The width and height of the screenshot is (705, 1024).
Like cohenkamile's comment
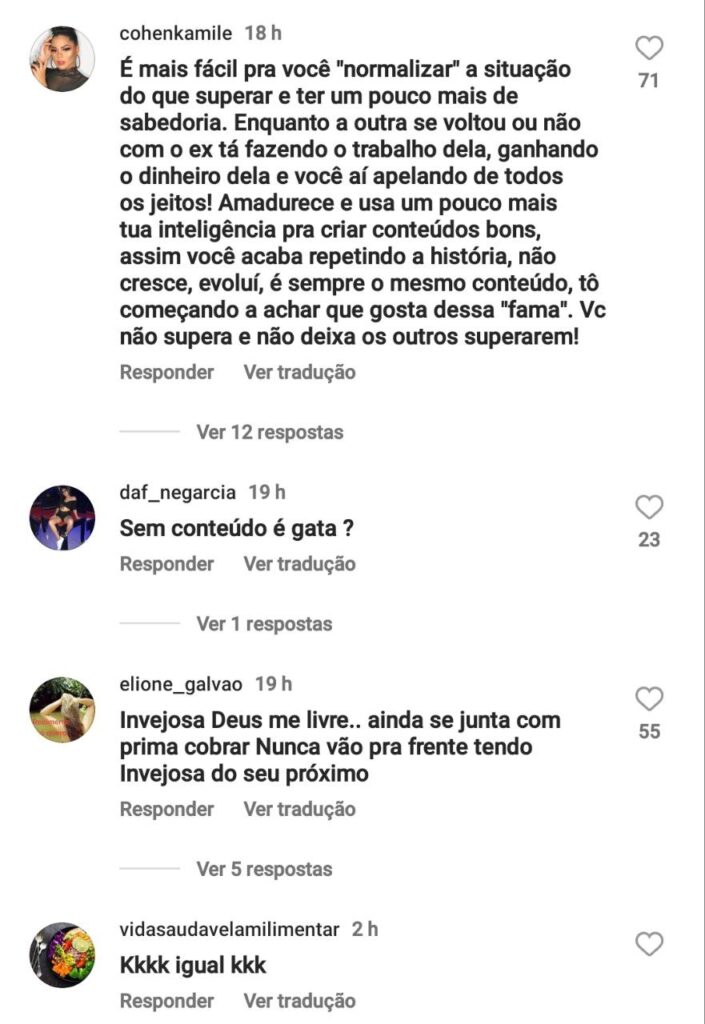[x=649, y=48]
